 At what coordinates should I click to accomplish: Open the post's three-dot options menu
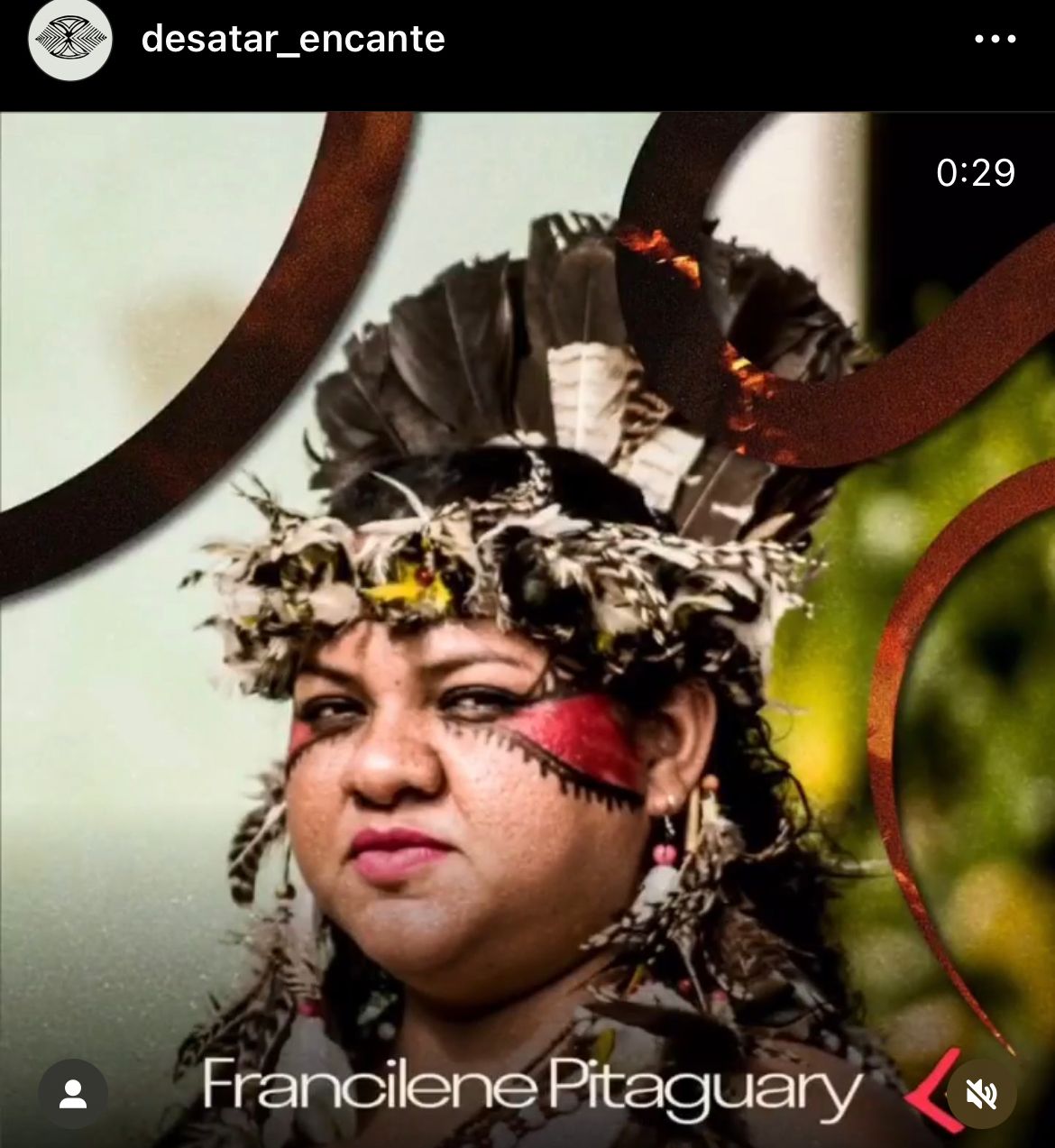(x=995, y=40)
